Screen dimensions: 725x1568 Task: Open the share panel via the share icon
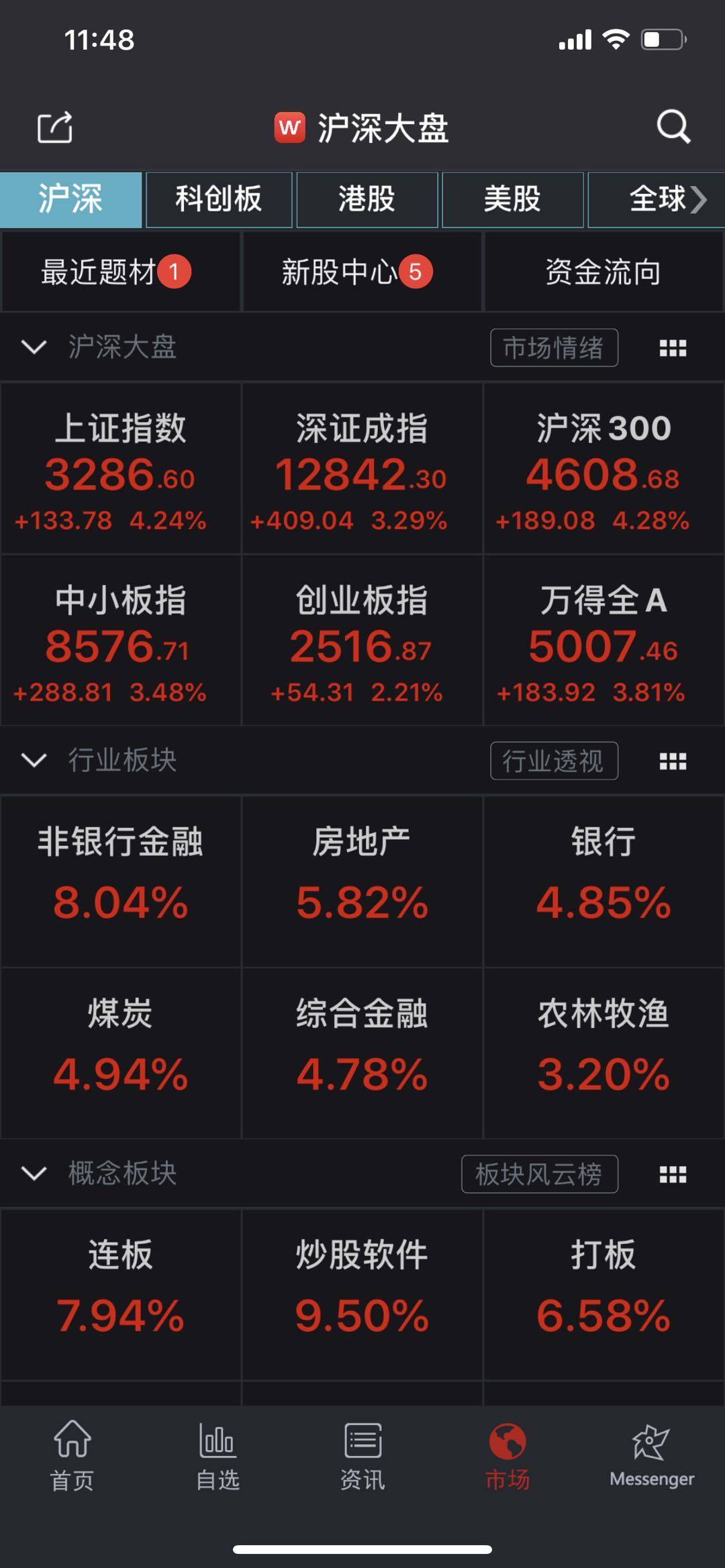[56, 127]
